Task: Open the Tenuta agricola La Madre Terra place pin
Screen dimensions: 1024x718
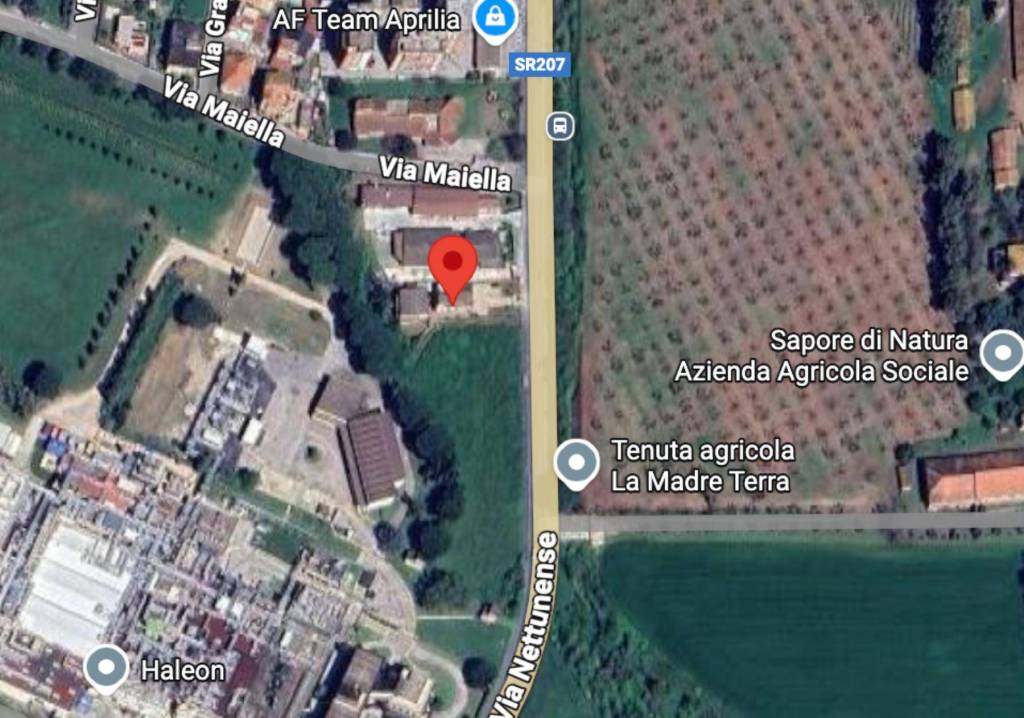Action: click(577, 463)
